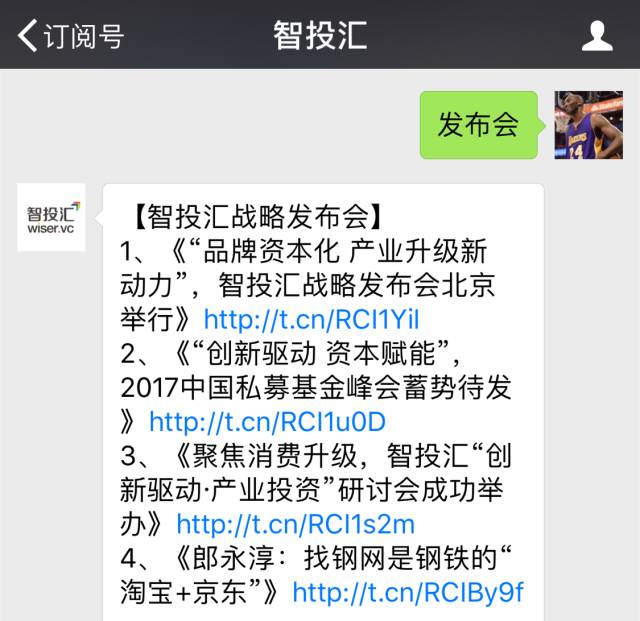Screen dimensions: 640x621
Task: Tap my avatar beside 发布会 message
Action: click(588, 125)
